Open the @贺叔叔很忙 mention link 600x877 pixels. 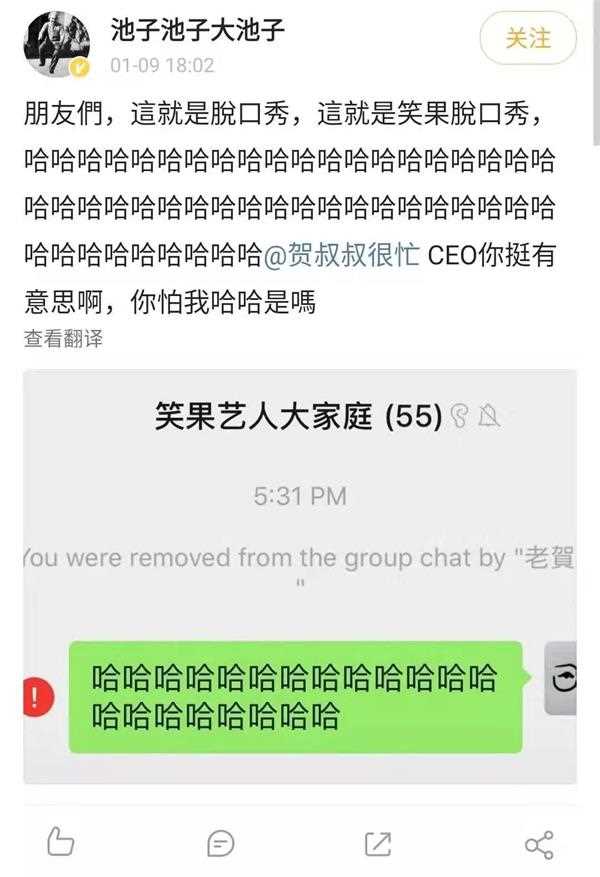click(341, 255)
